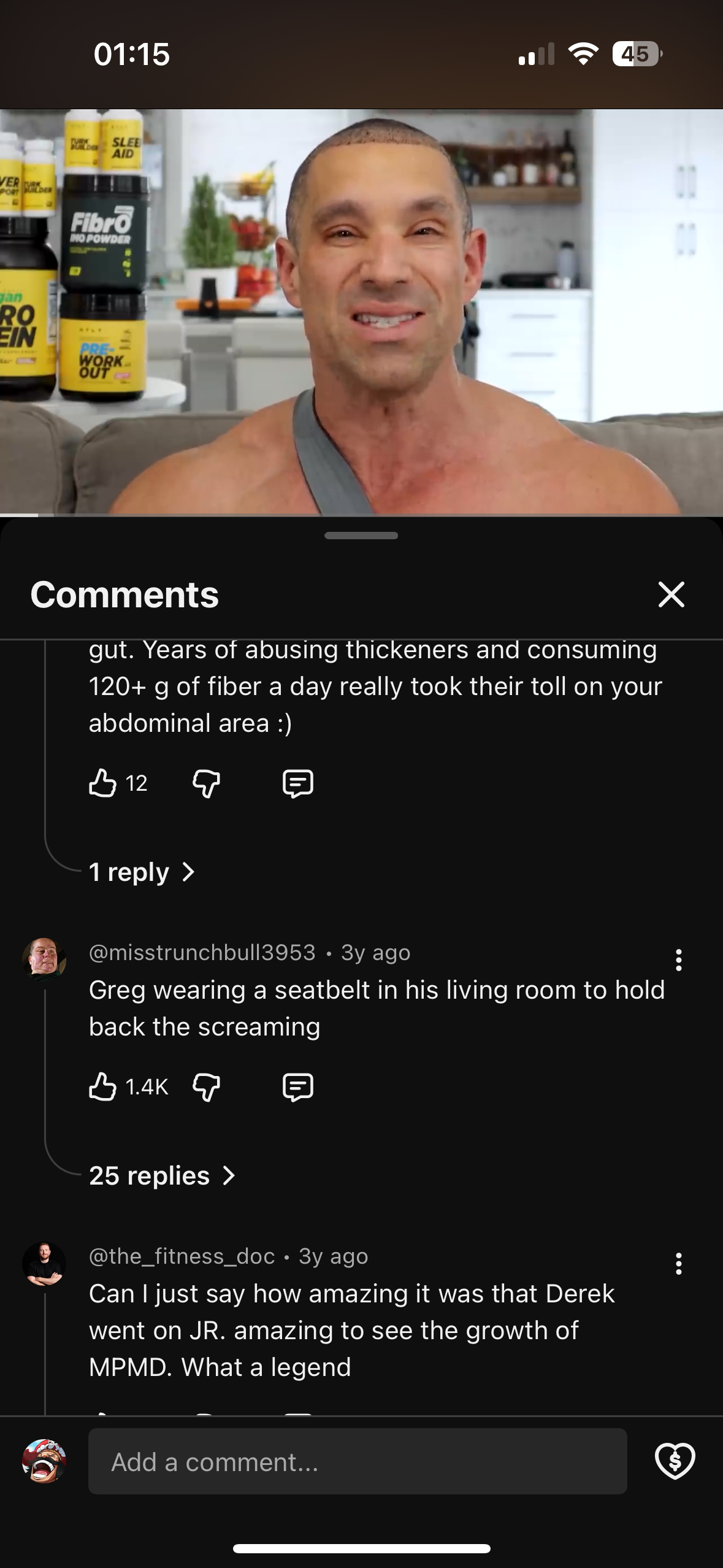
Task: Expand the 1 reply thread
Action: [142, 872]
